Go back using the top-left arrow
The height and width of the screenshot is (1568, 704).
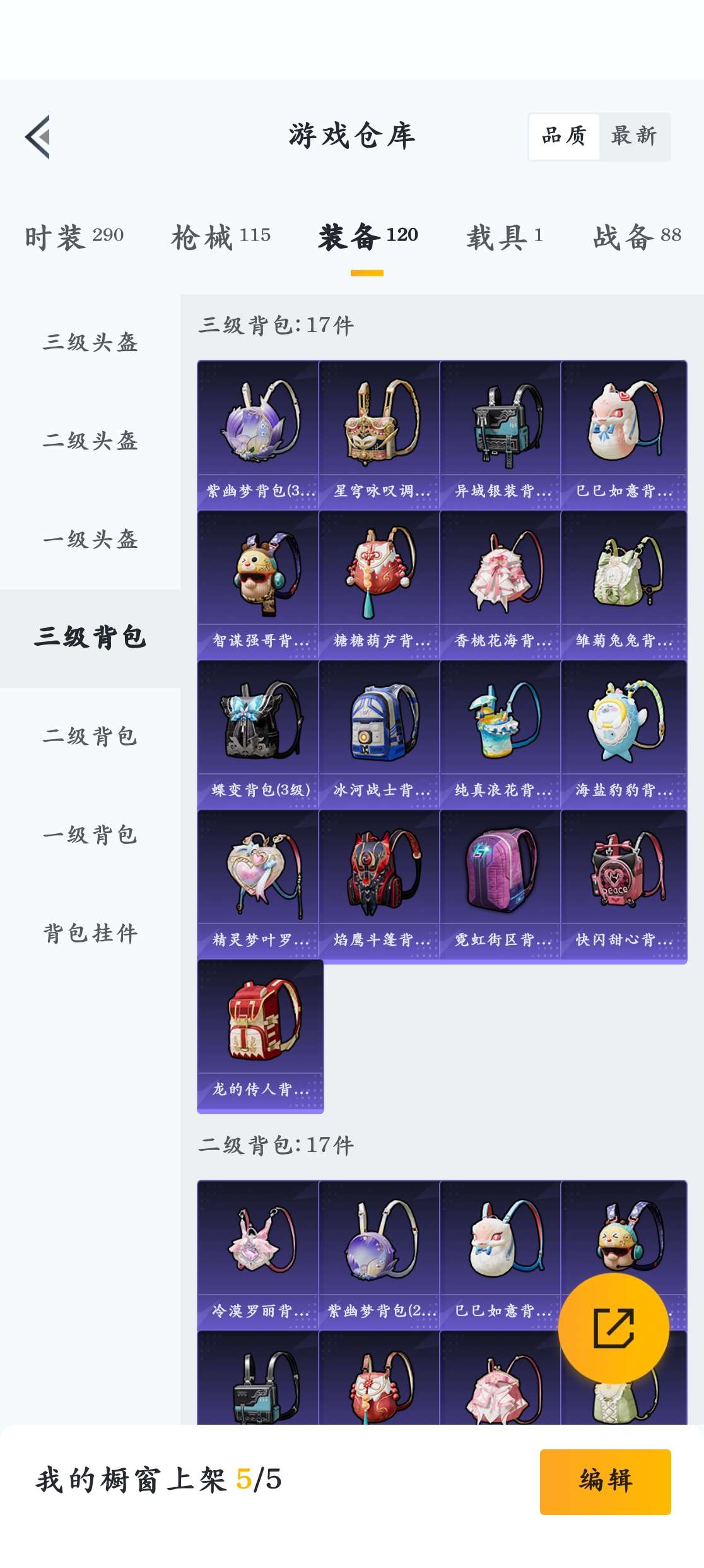pos(38,137)
